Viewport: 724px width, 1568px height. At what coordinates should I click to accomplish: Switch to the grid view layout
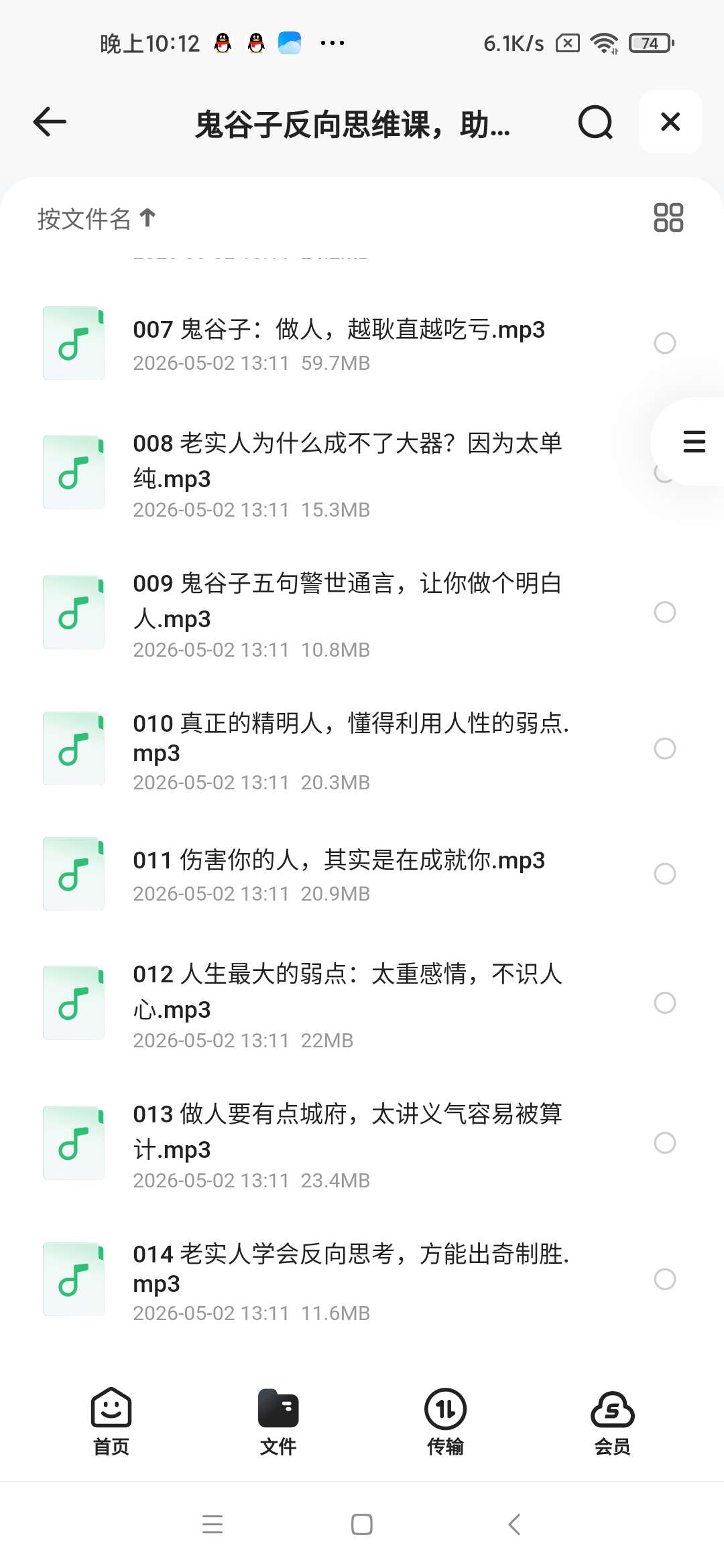pyautogui.click(x=668, y=218)
